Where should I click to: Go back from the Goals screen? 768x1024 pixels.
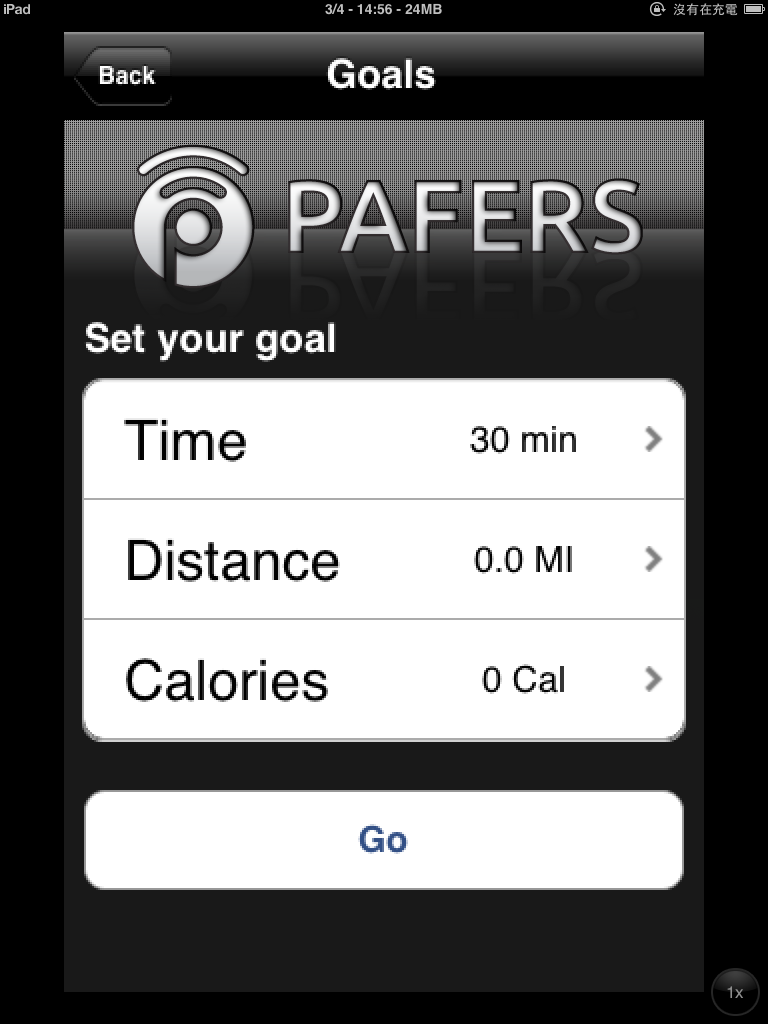pyautogui.click(x=124, y=76)
